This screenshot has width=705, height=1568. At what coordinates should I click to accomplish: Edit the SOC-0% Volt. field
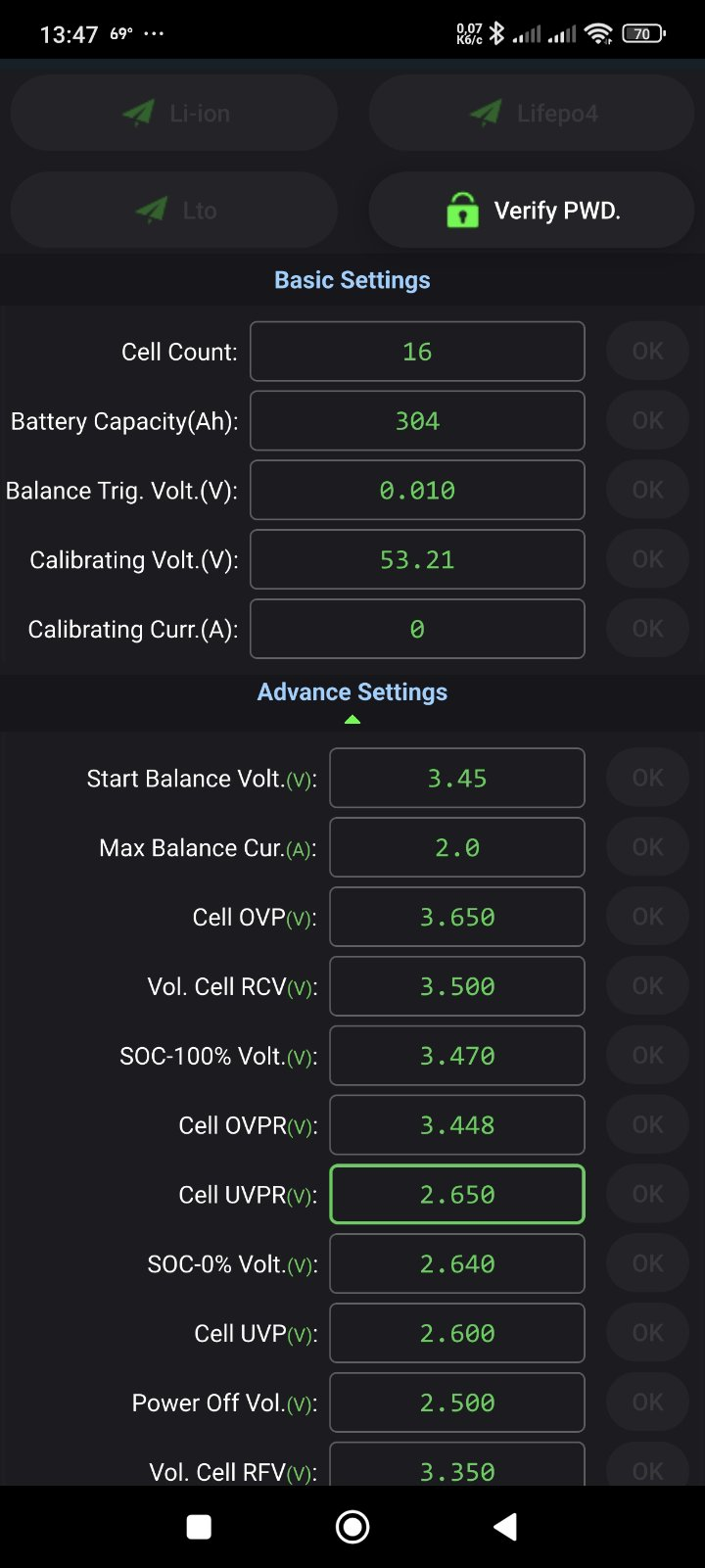tap(457, 1264)
